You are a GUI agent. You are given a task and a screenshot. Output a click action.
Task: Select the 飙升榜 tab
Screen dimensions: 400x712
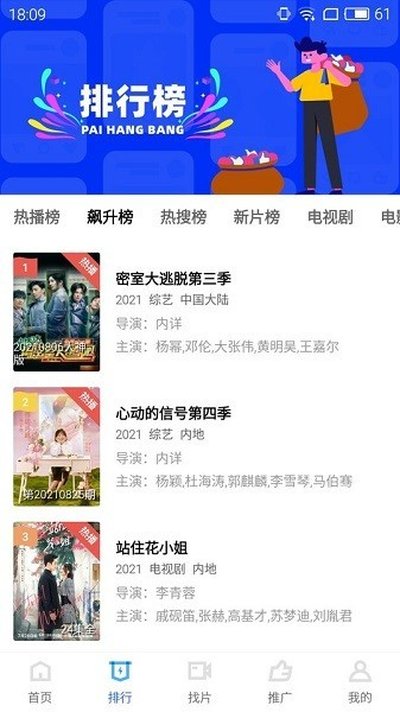(110, 217)
